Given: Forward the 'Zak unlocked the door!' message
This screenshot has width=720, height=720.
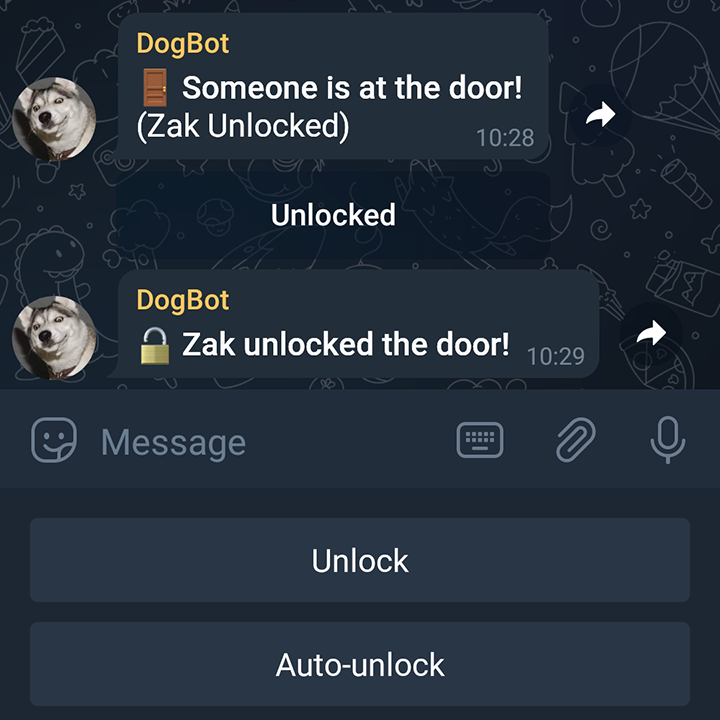Looking at the screenshot, I should pos(650,334).
